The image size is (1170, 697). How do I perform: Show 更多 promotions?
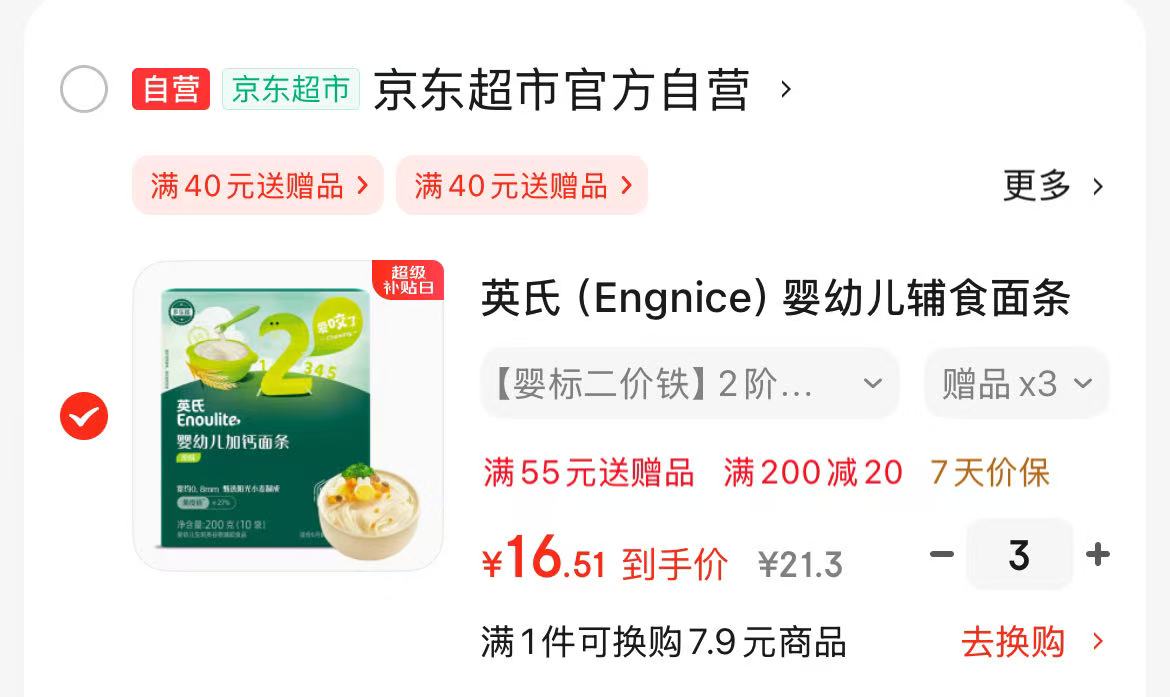tap(1053, 186)
